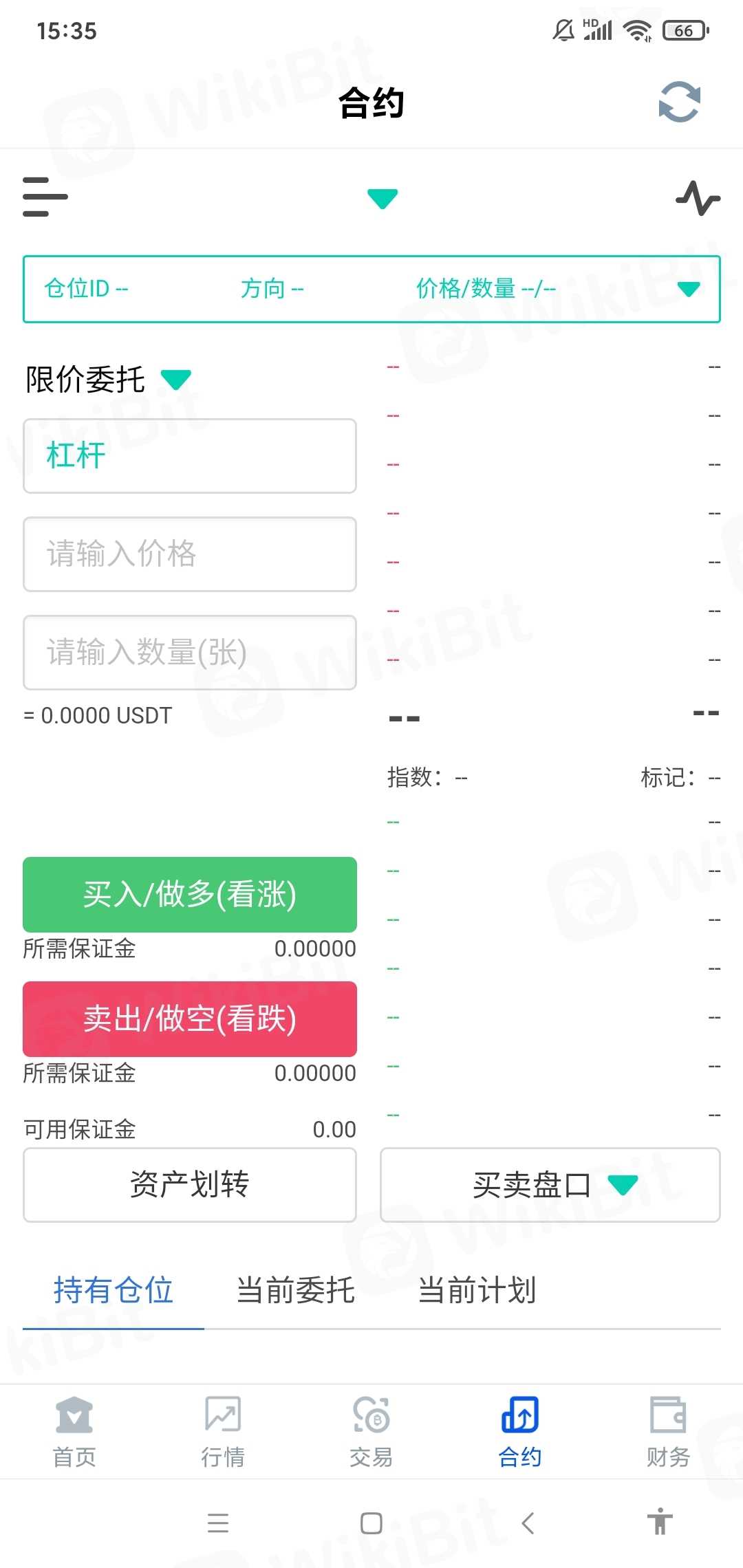Tap 卖出/做空(看跌) sell short button

(190, 1019)
